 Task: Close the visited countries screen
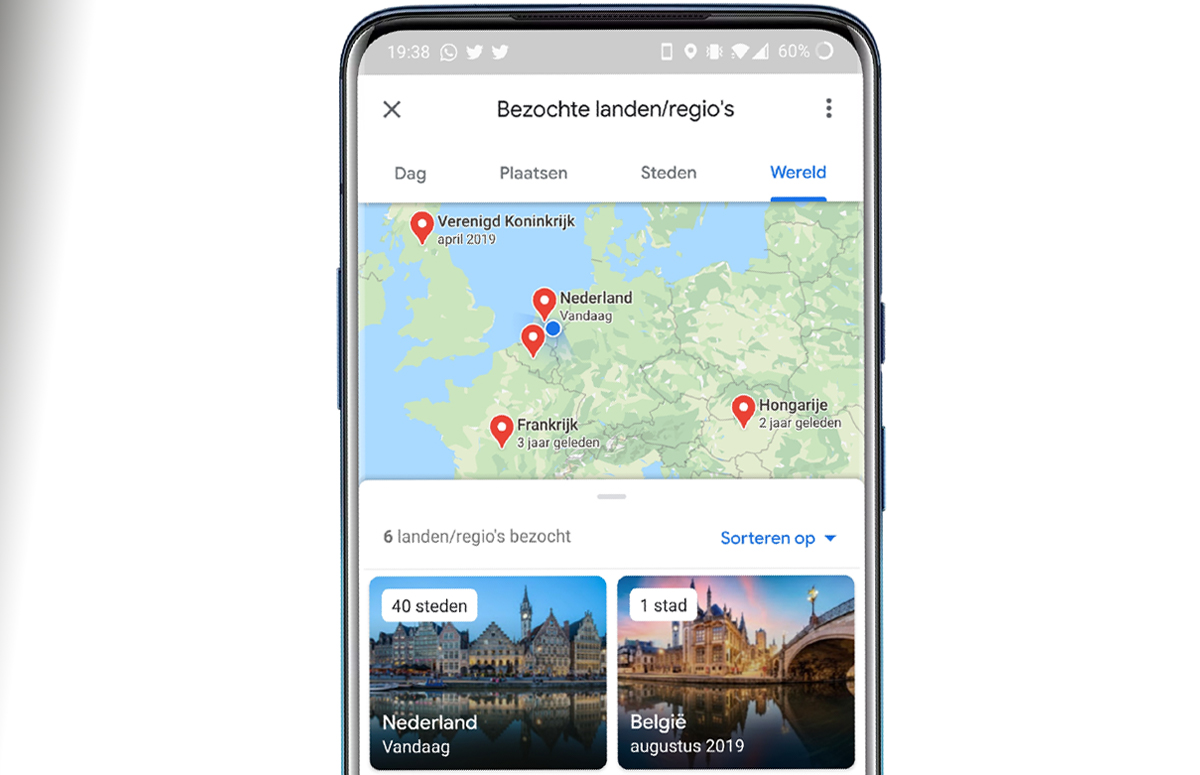pyautogui.click(x=392, y=109)
